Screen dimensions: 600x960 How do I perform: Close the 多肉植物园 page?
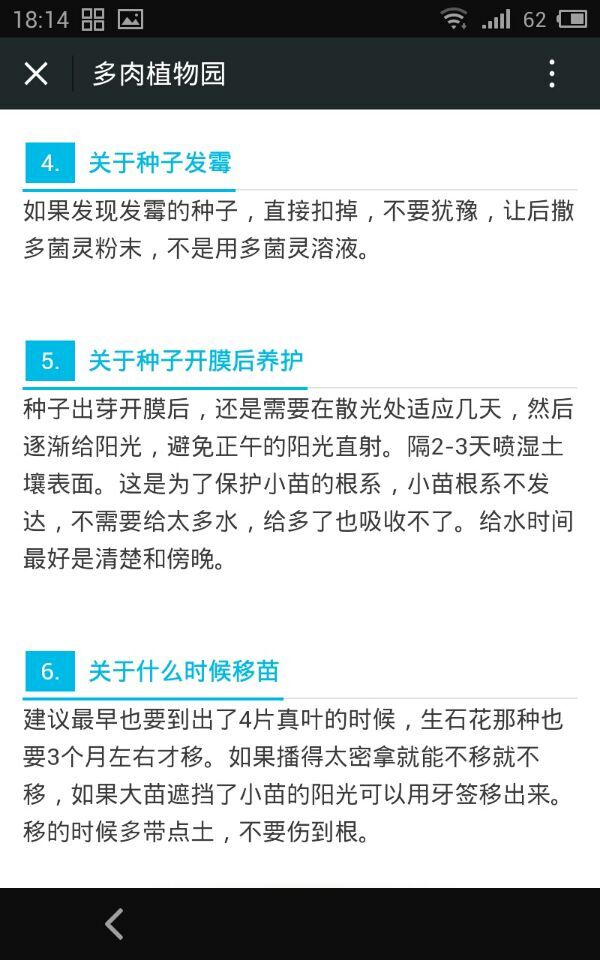(36, 74)
